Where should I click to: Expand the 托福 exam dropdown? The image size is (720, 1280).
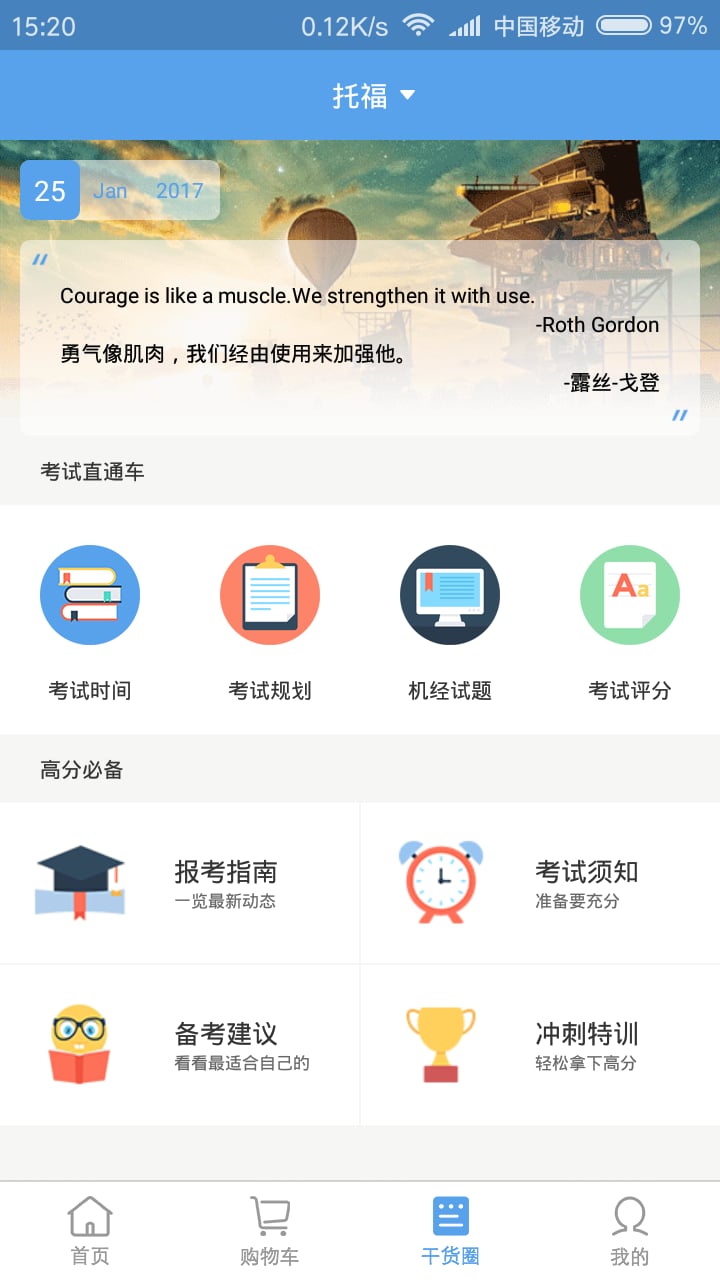coord(373,96)
